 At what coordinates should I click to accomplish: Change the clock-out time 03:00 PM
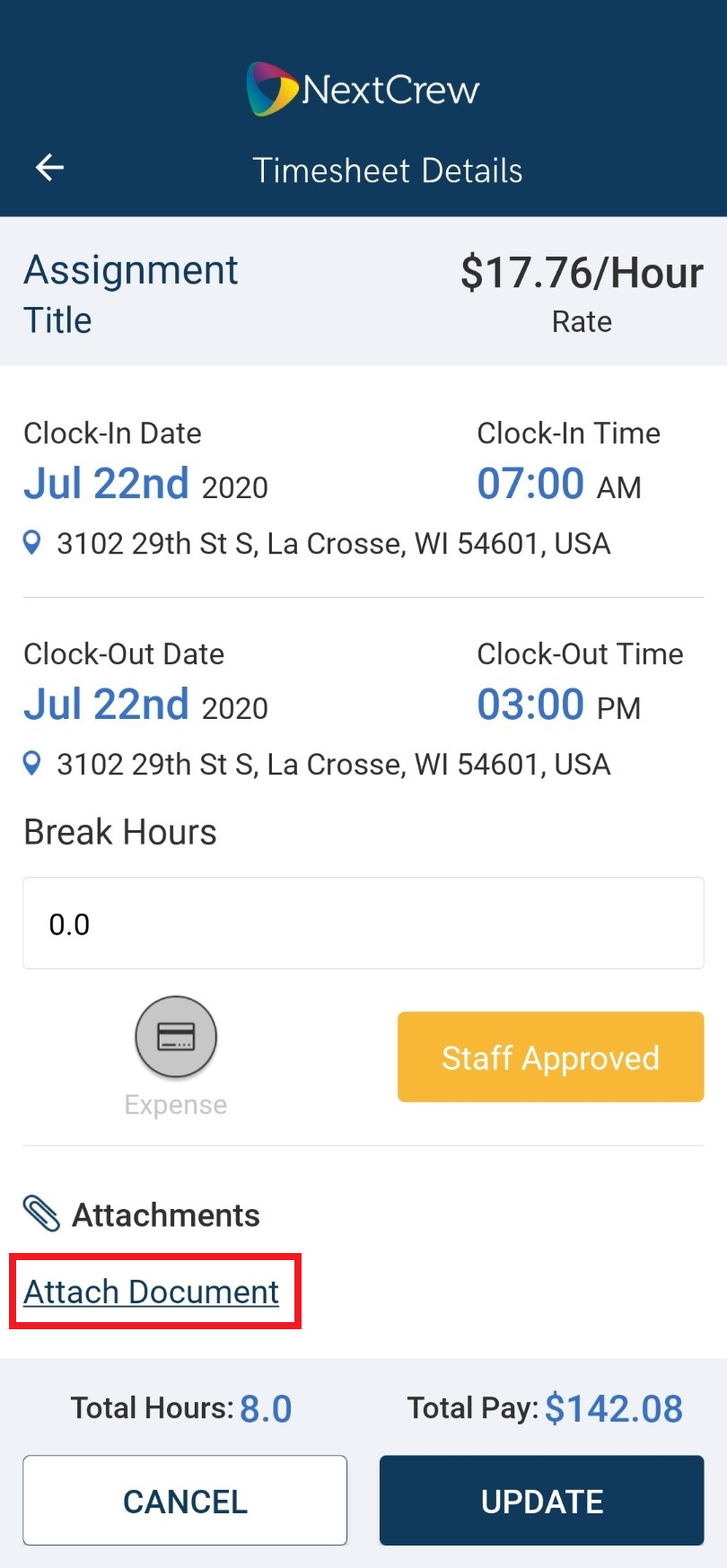(x=558, y=705)
